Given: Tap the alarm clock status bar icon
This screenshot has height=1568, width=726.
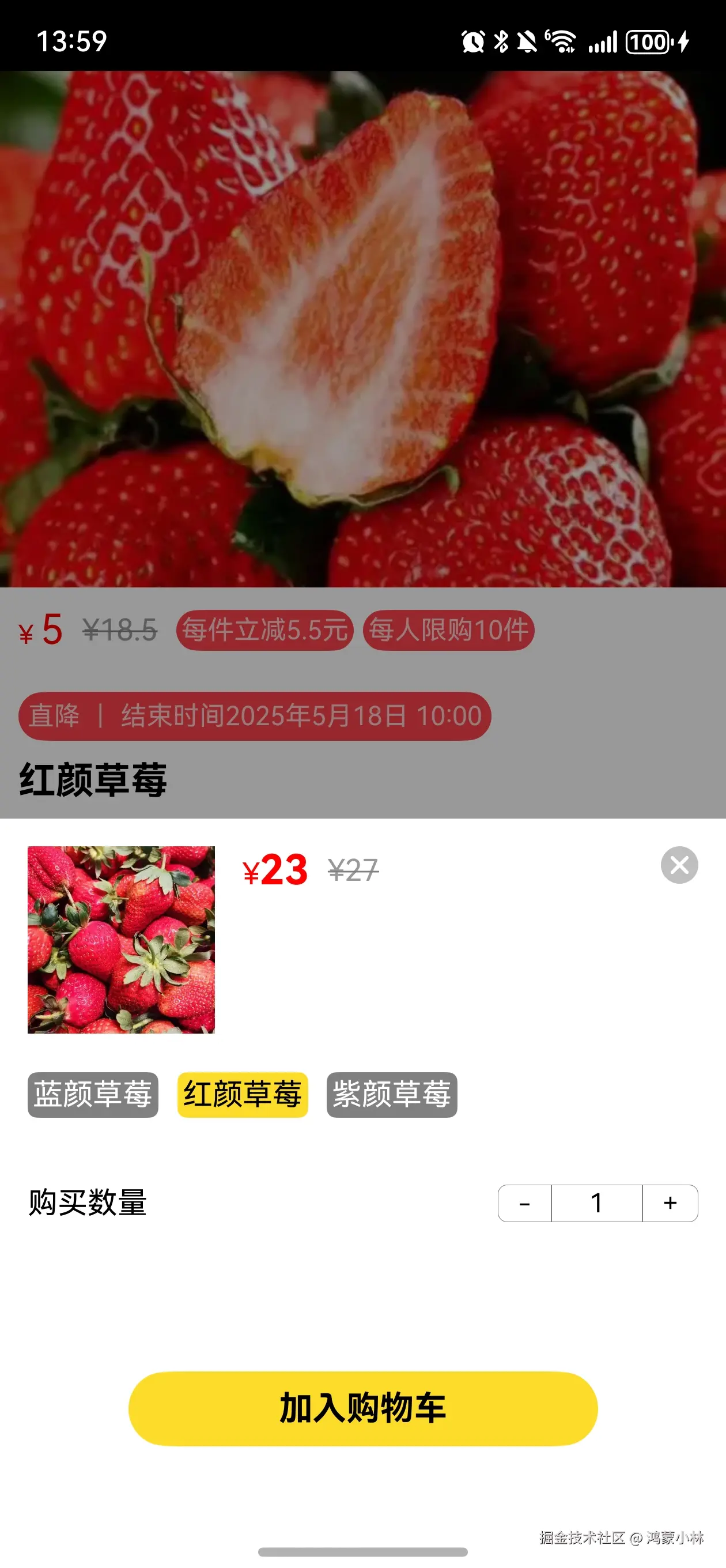Looking at the screenshot, I should (x=473, y=40).
